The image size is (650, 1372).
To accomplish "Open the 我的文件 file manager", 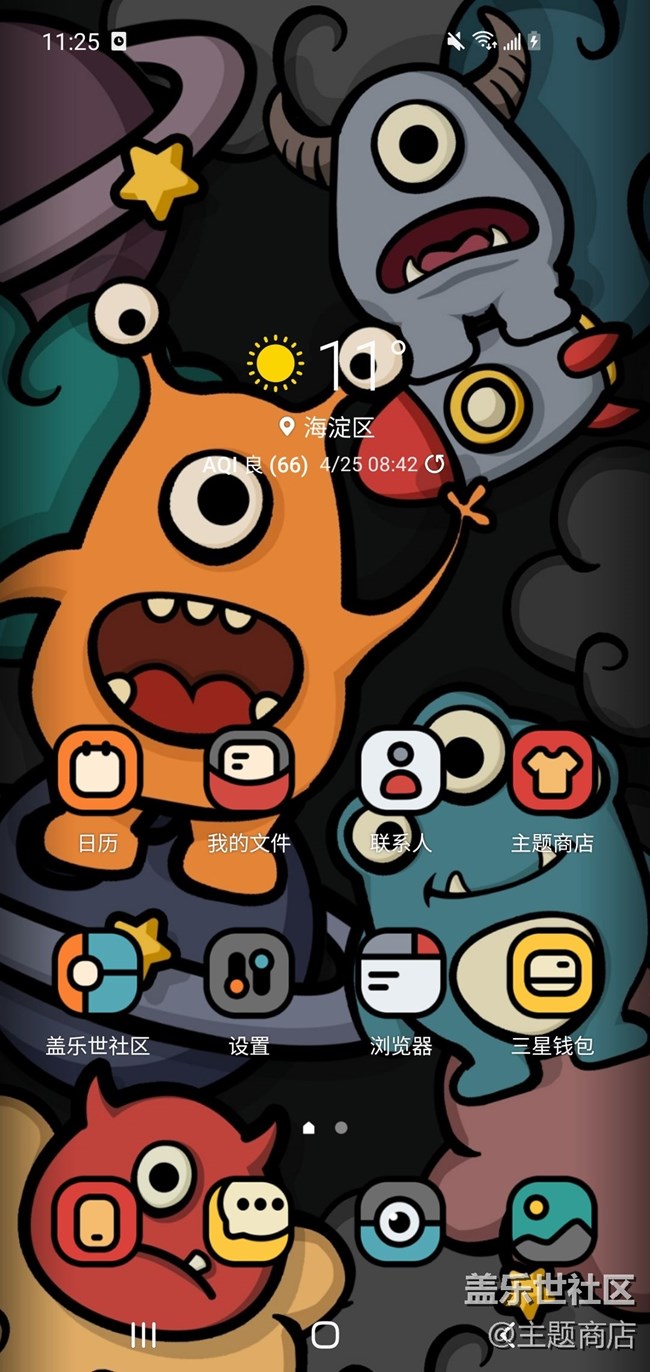I will 249,771.
